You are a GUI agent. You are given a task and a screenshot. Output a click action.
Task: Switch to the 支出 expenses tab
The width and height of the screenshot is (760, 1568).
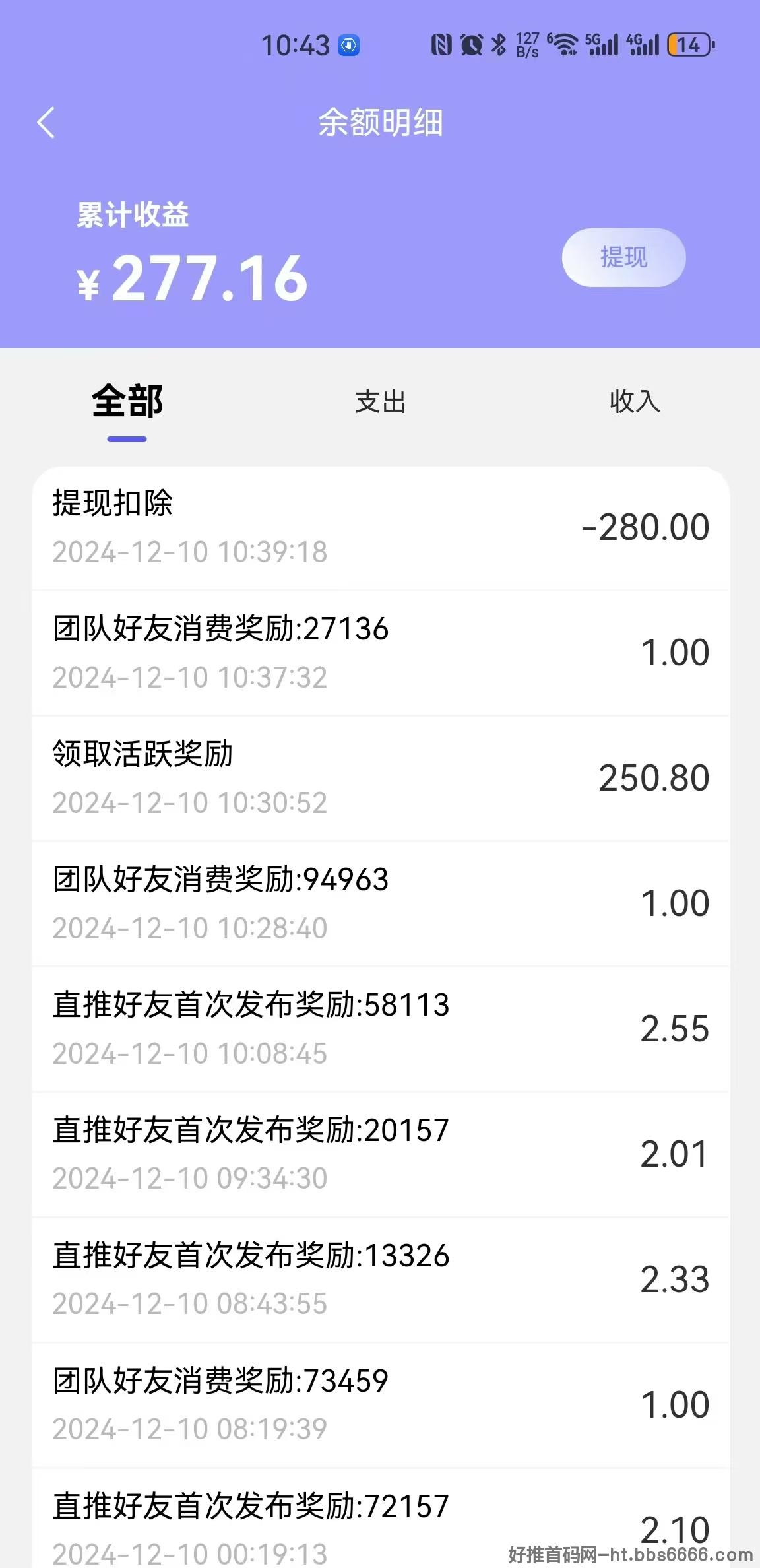(380, 401)
